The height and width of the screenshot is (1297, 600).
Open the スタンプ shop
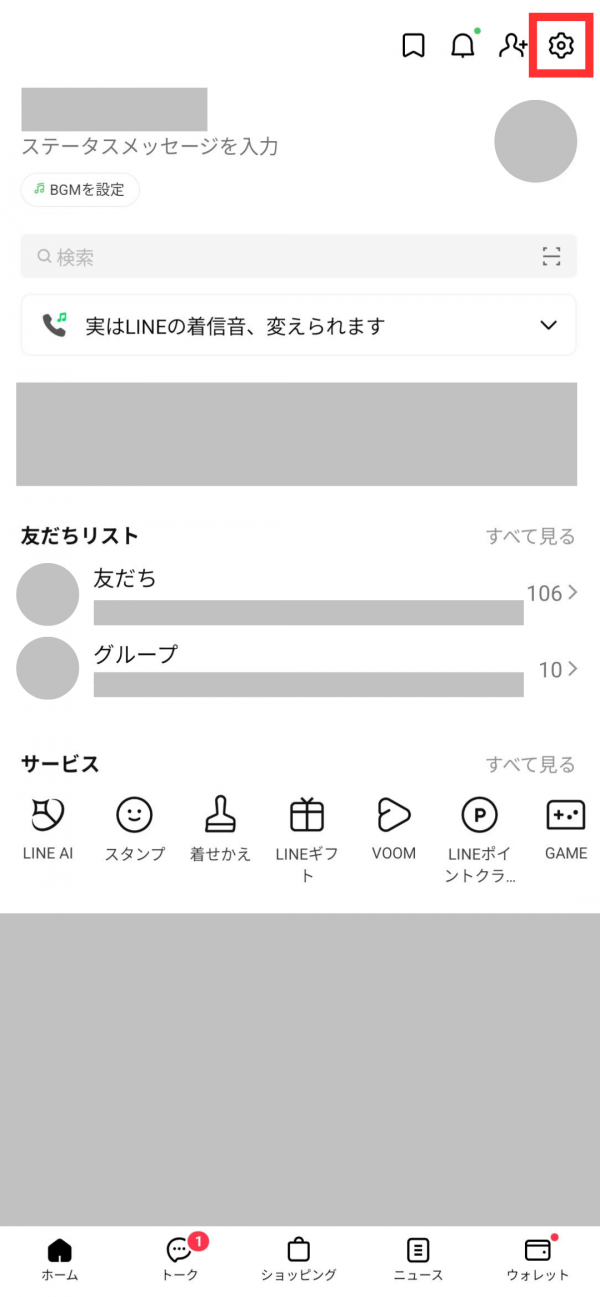point(134,828)
